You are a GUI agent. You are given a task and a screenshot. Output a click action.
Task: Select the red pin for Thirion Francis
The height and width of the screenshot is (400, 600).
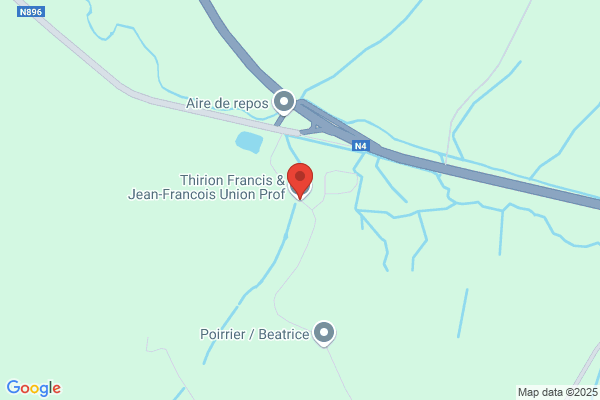[299, 180]
